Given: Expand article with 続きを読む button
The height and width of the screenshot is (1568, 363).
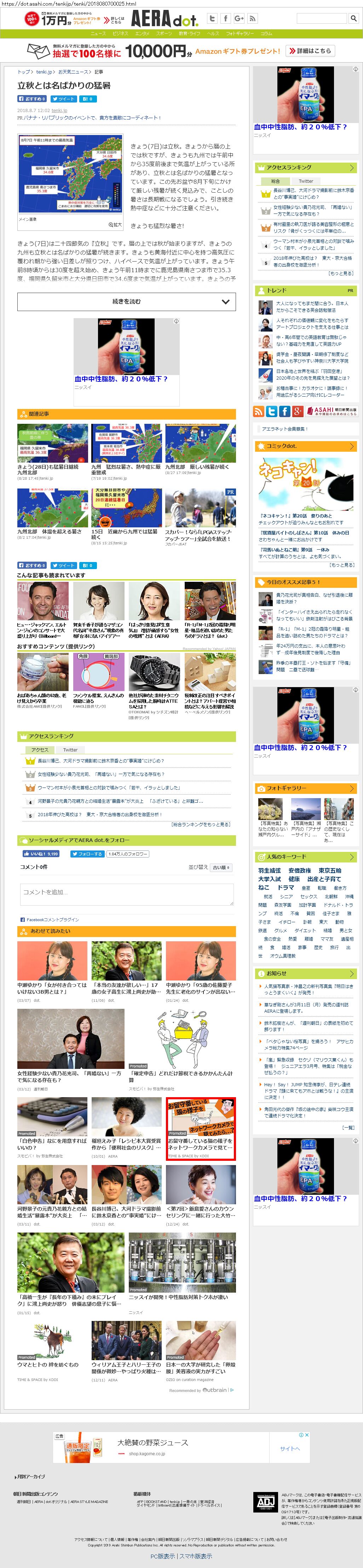Looking at the screenshot, I should coord(126,301).
